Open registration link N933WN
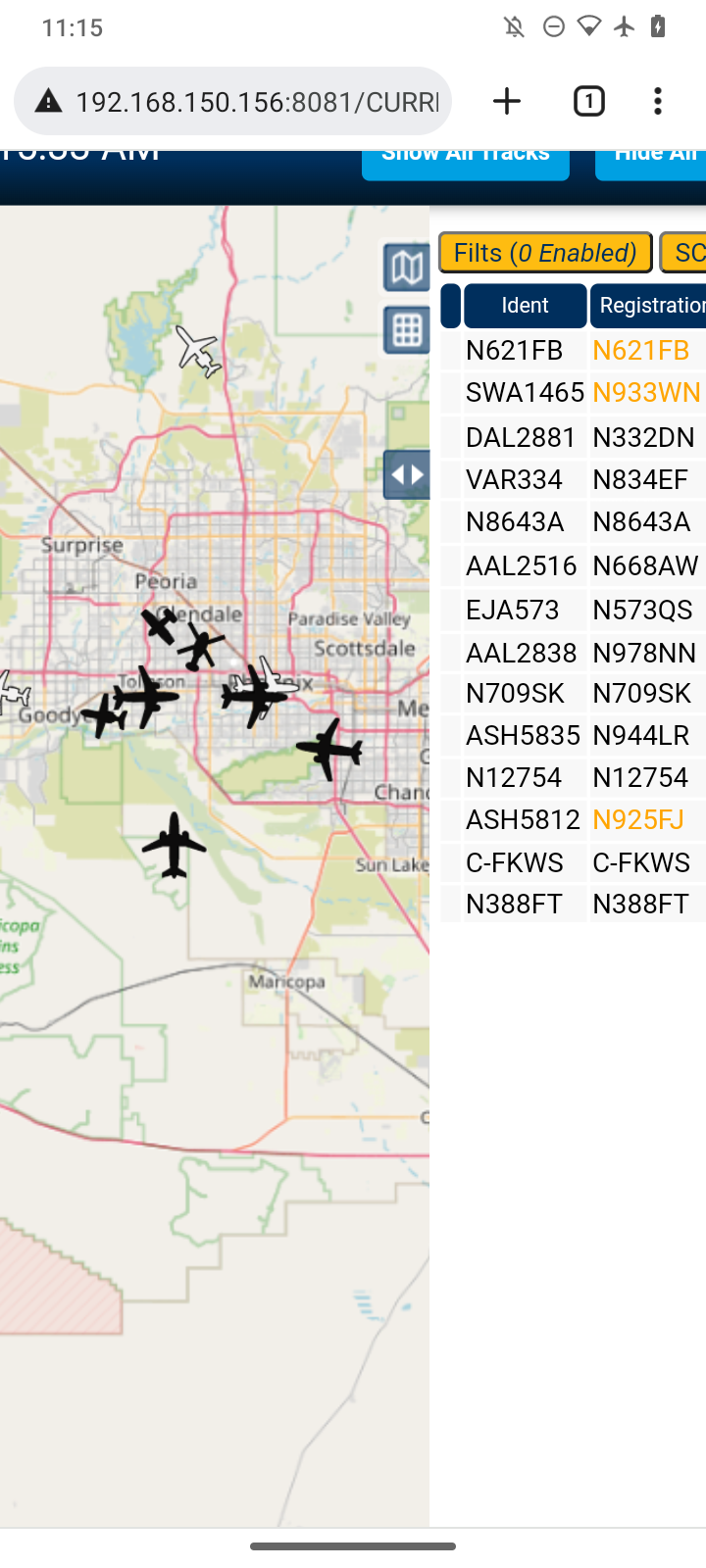Viewport: 706px width, 1568px height. pos(646,392)
